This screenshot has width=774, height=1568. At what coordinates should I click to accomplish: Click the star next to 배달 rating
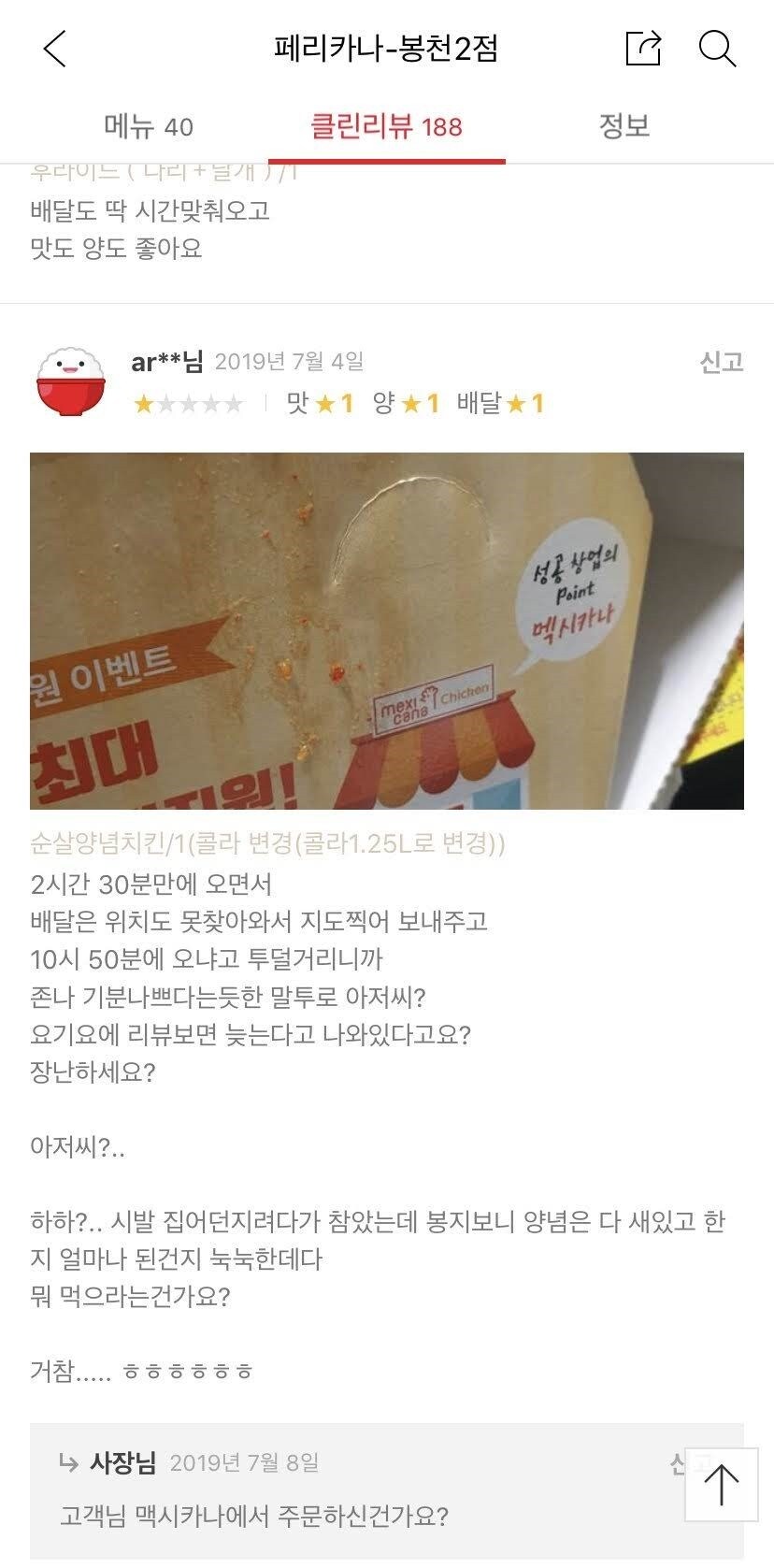517,403
